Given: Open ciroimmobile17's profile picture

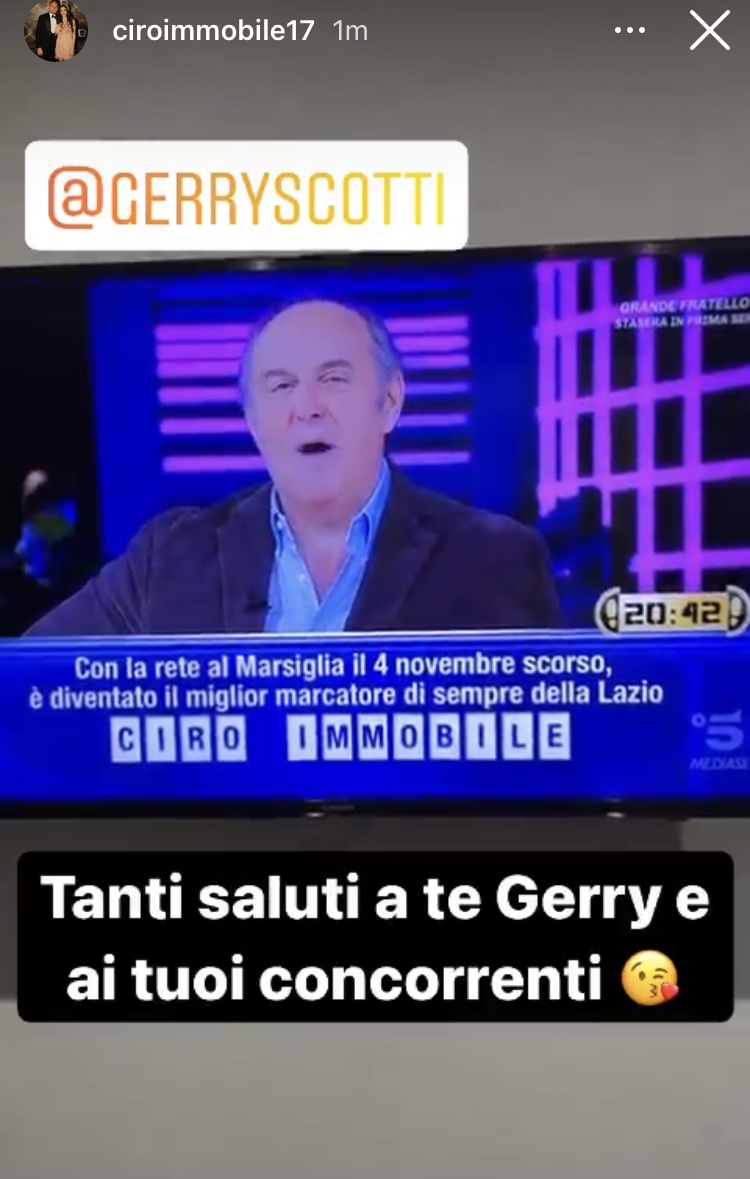Looking at the screenshot, I should (56, 31).
